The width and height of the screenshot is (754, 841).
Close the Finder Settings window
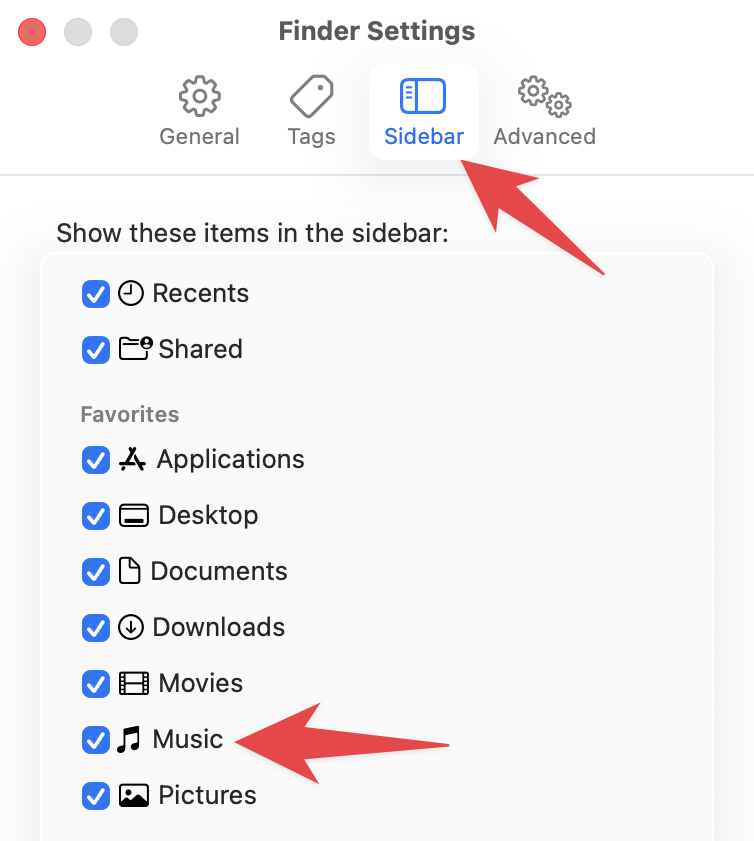coord(33,31)
